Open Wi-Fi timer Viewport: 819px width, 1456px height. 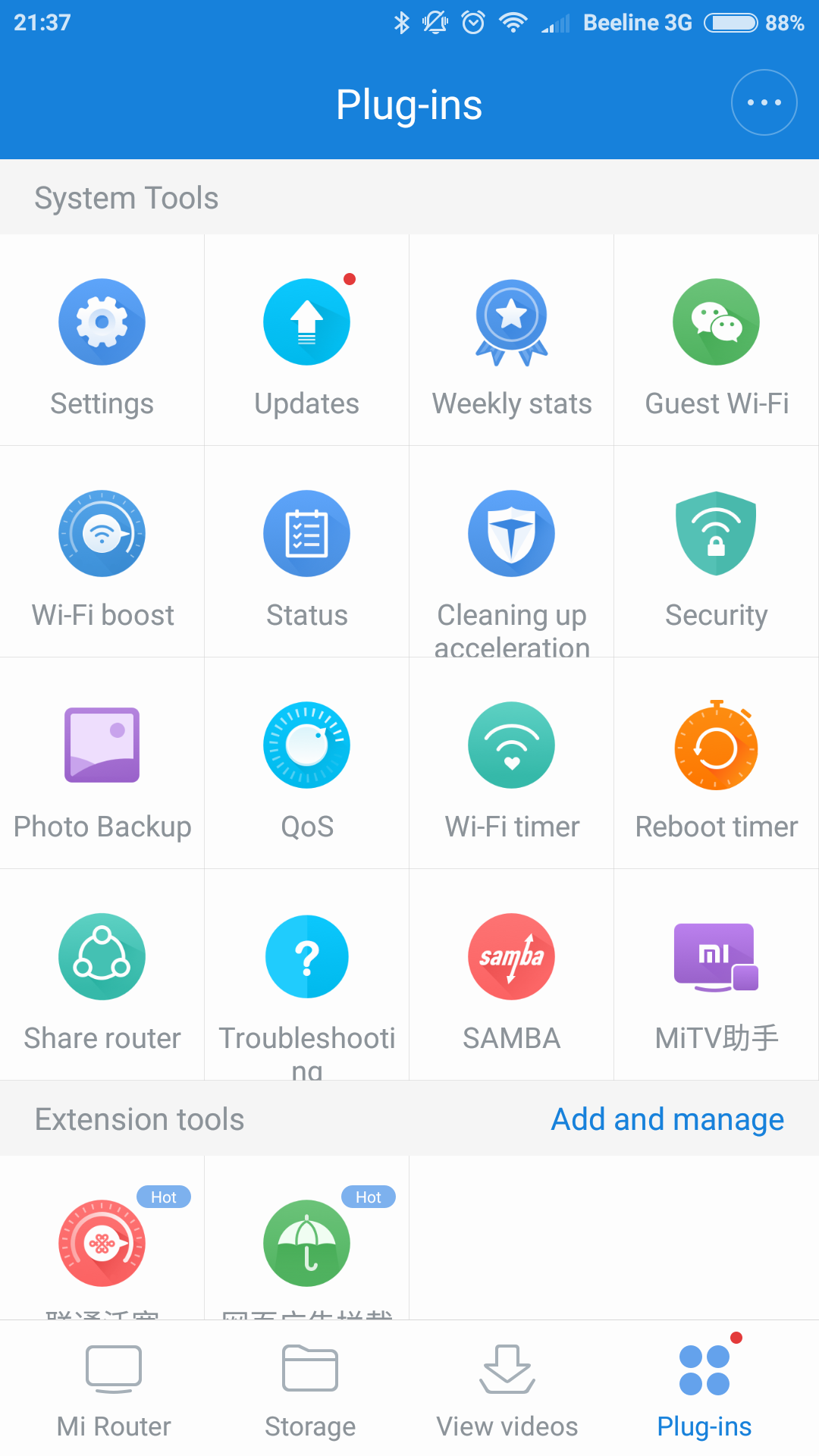(512, 764)
